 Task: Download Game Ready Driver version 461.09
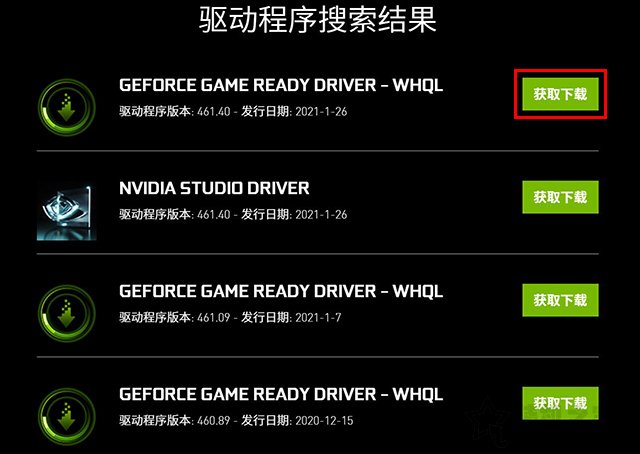[x=560, y=300]
